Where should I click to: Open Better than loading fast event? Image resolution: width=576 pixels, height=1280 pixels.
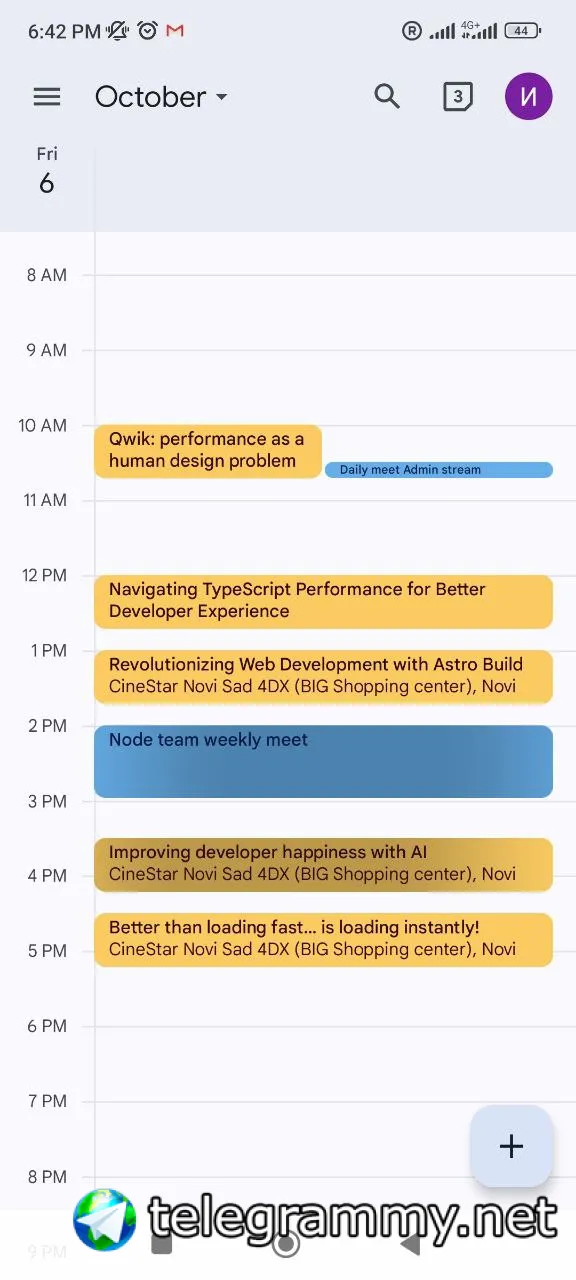pyautogui.click(x=323, y=940)
